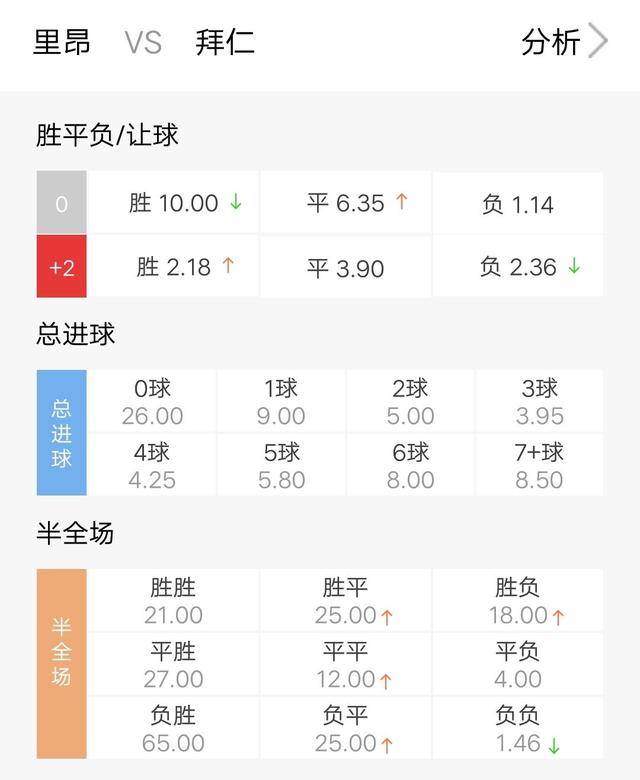Open the 分析 match analysis page
The image size is (640, 780).
coord(563,42)
